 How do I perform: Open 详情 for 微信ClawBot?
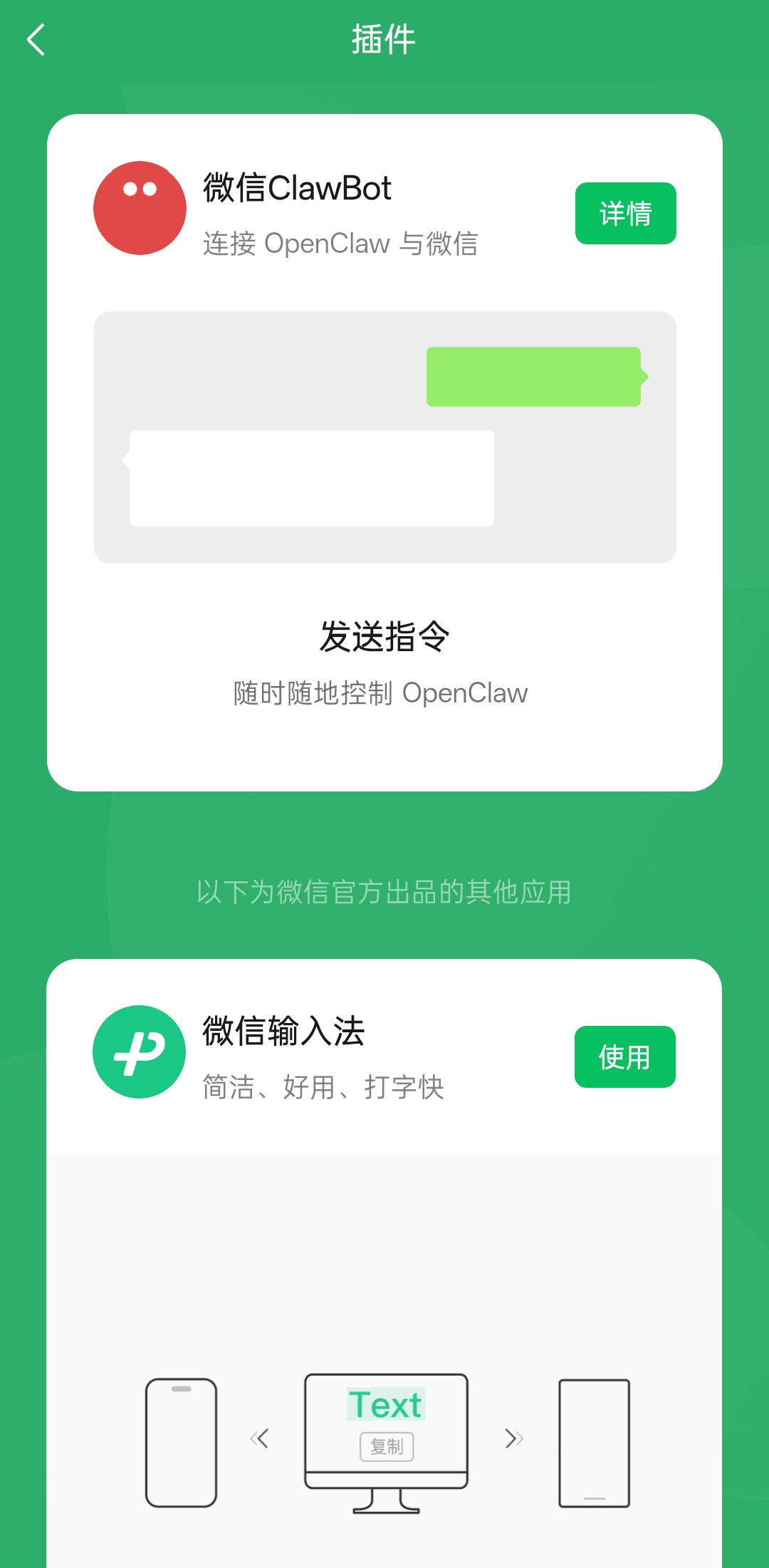tap(625, 214)
